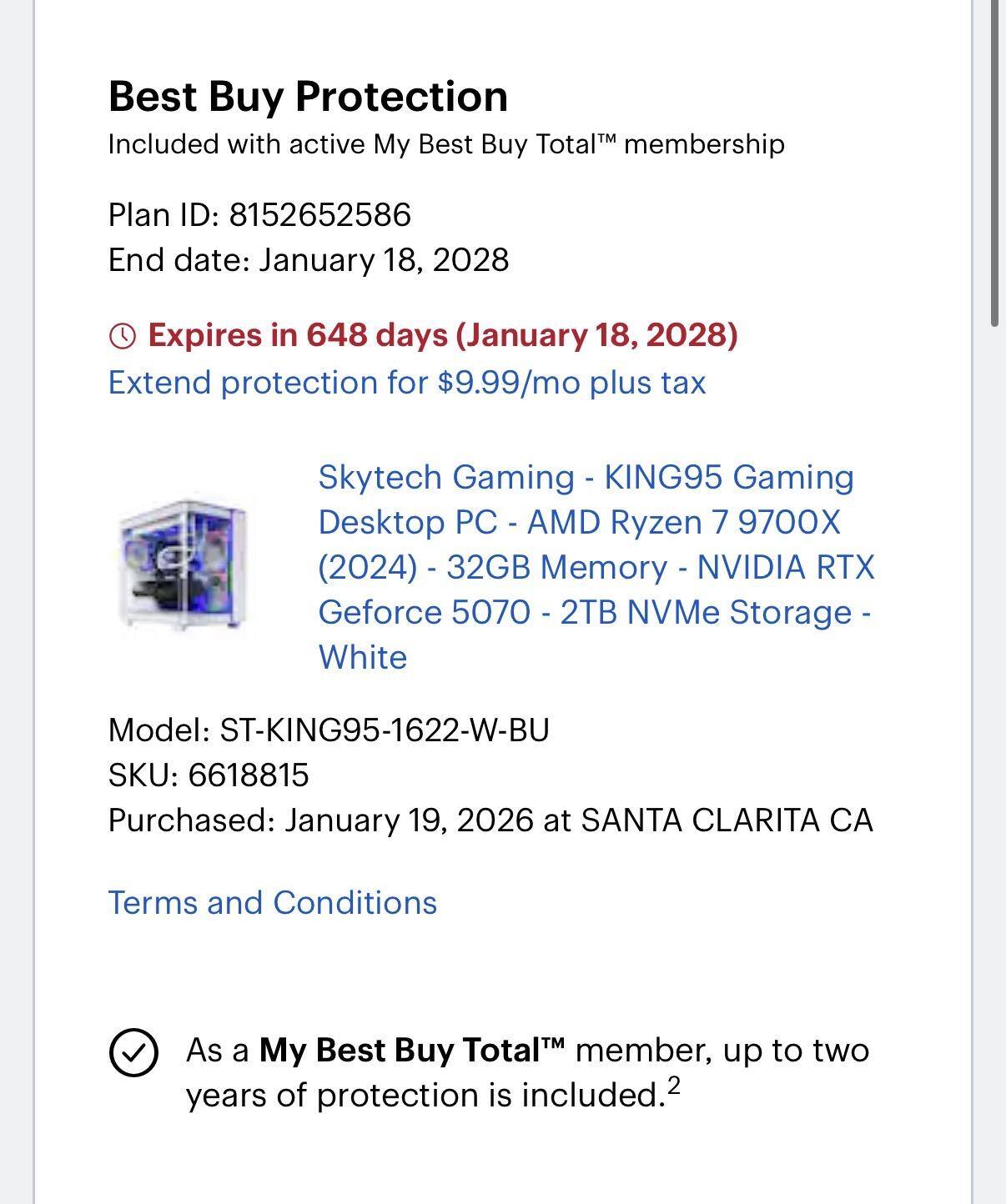Click the White color word in product title
Viewport: 1006px width, 1204px height.
(x=363, y=657)
